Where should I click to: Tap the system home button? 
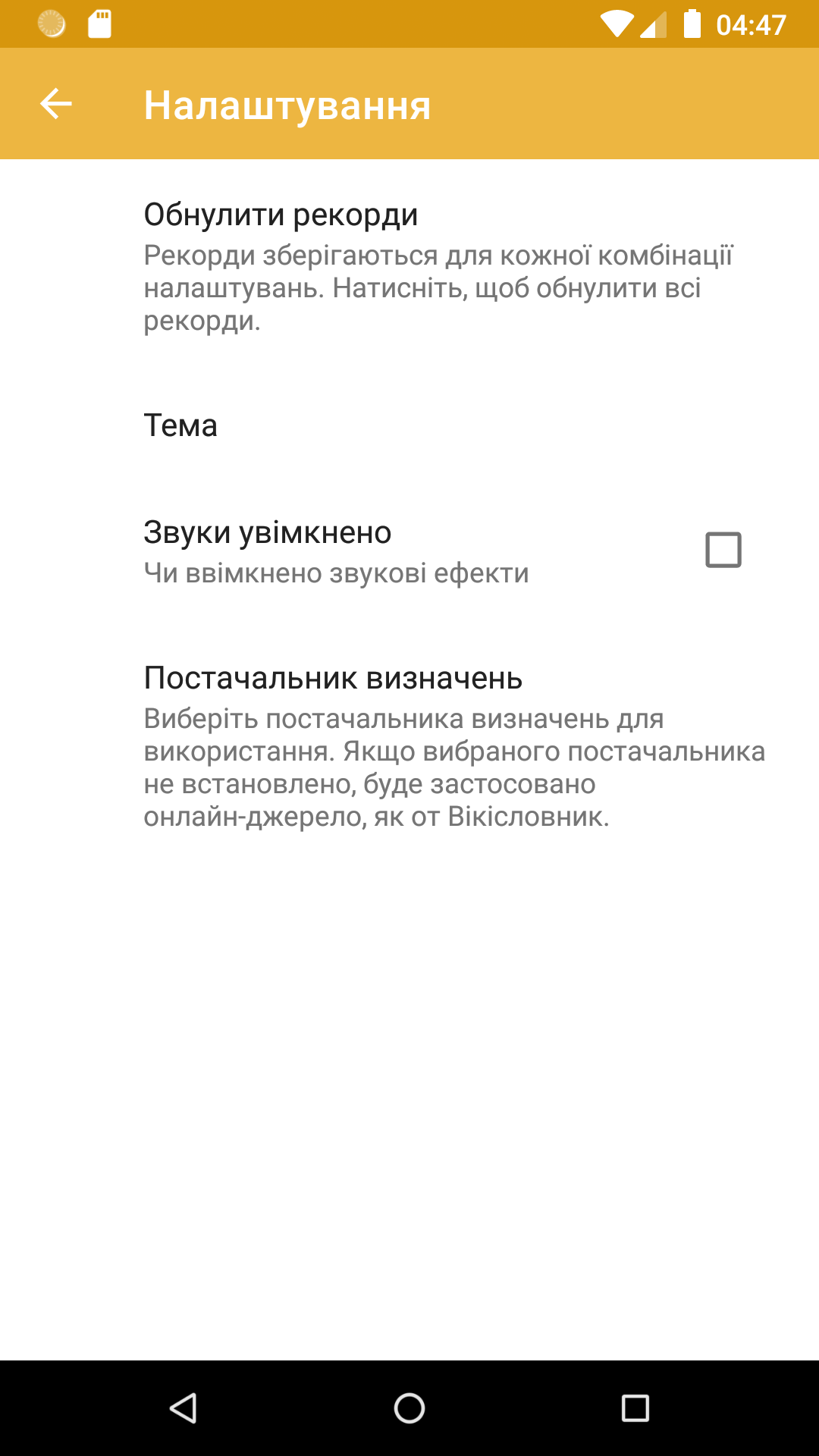click(409, 1408)
